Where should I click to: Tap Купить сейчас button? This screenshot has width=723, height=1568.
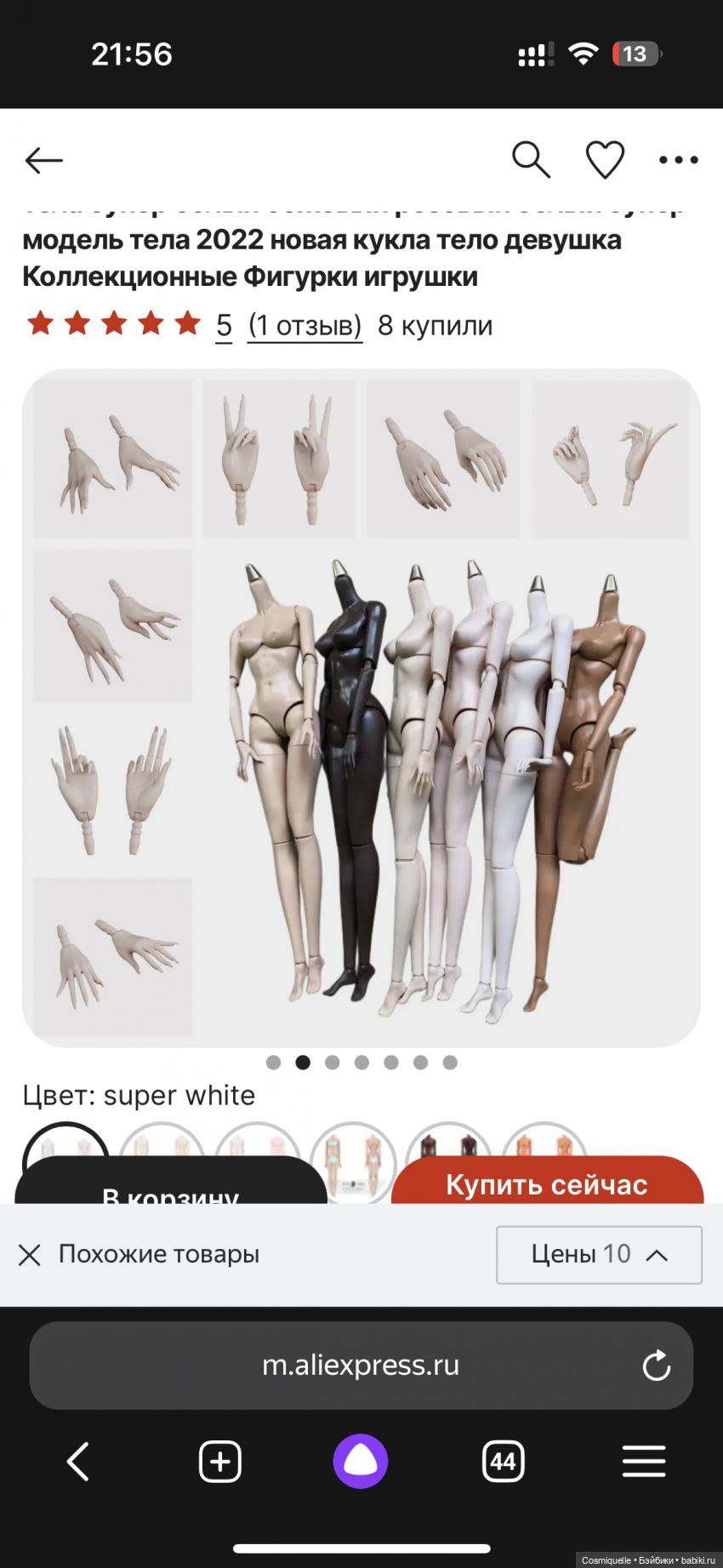(x=547, y=1183)
